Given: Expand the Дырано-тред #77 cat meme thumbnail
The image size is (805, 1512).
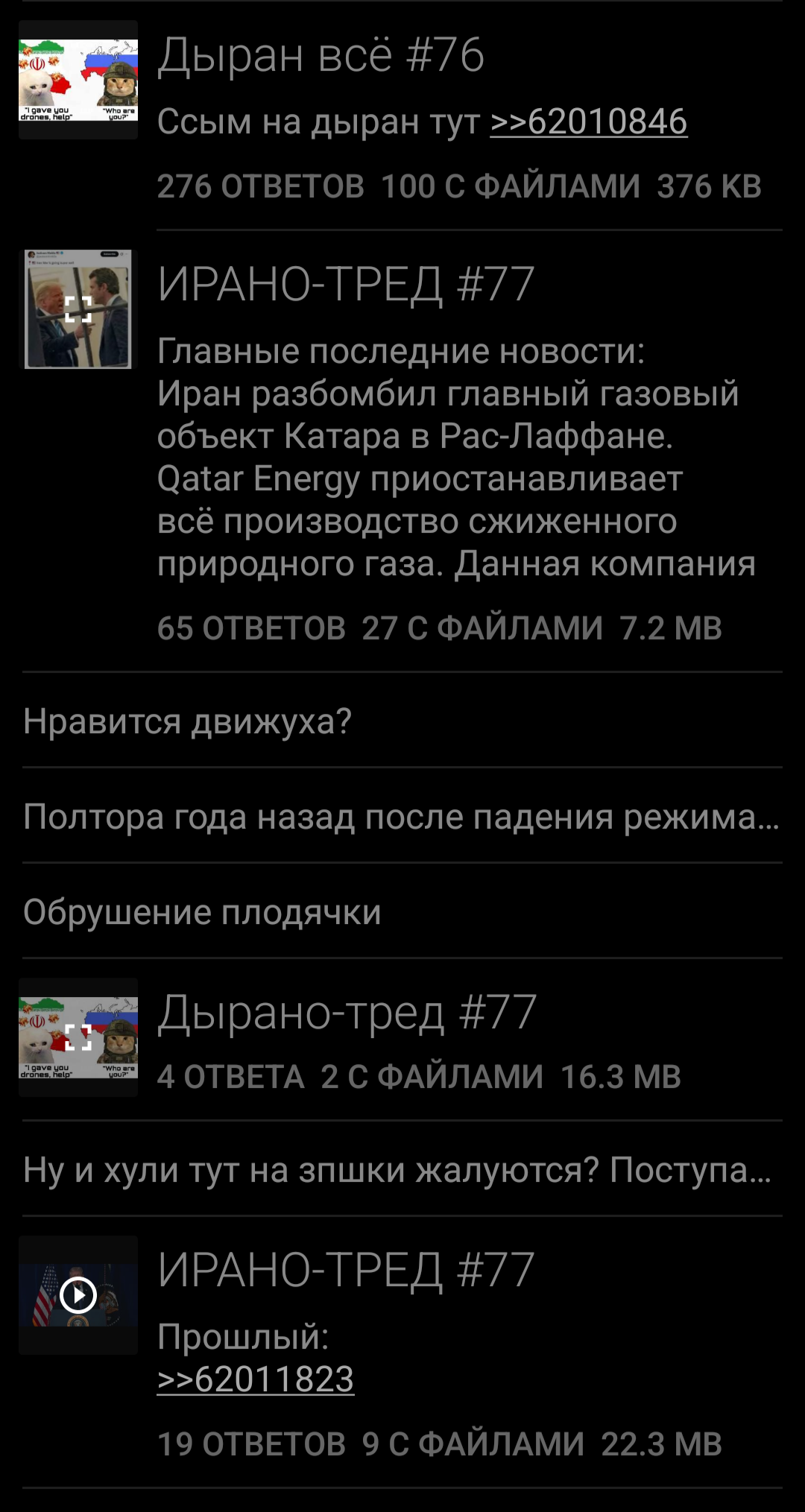Looking at the screenshot, I should [78, 1037].
